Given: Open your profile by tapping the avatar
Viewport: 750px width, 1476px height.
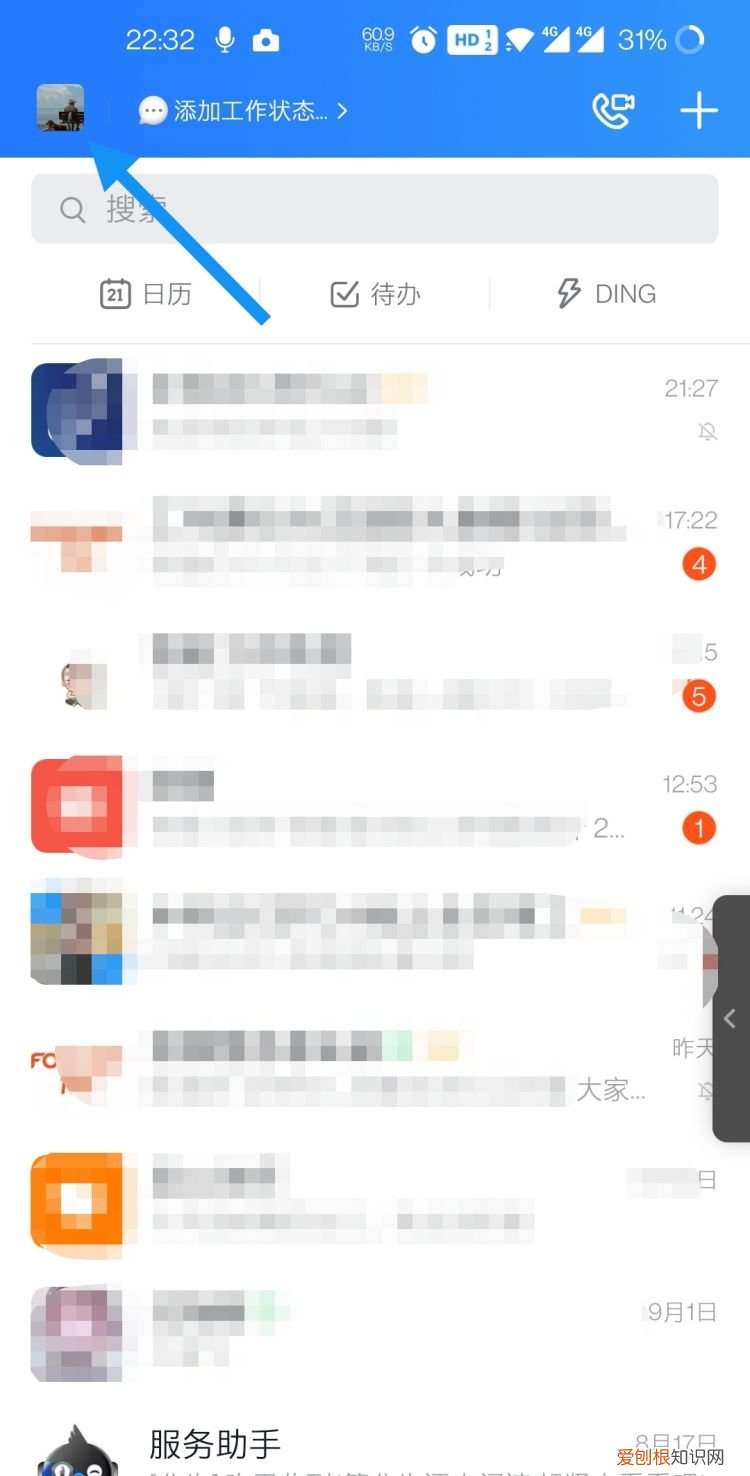Looking at the screenshot, I should point(59,110).
